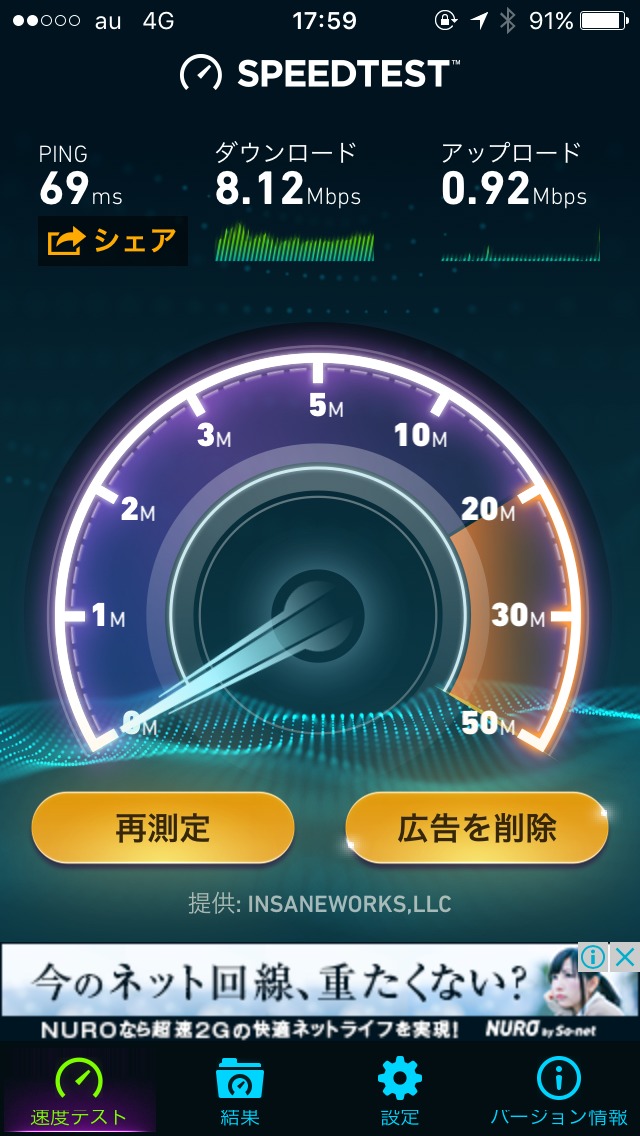Open the 設定 tab
This screenshot has height=1136, width=640.
click(x=400, y=1090)
